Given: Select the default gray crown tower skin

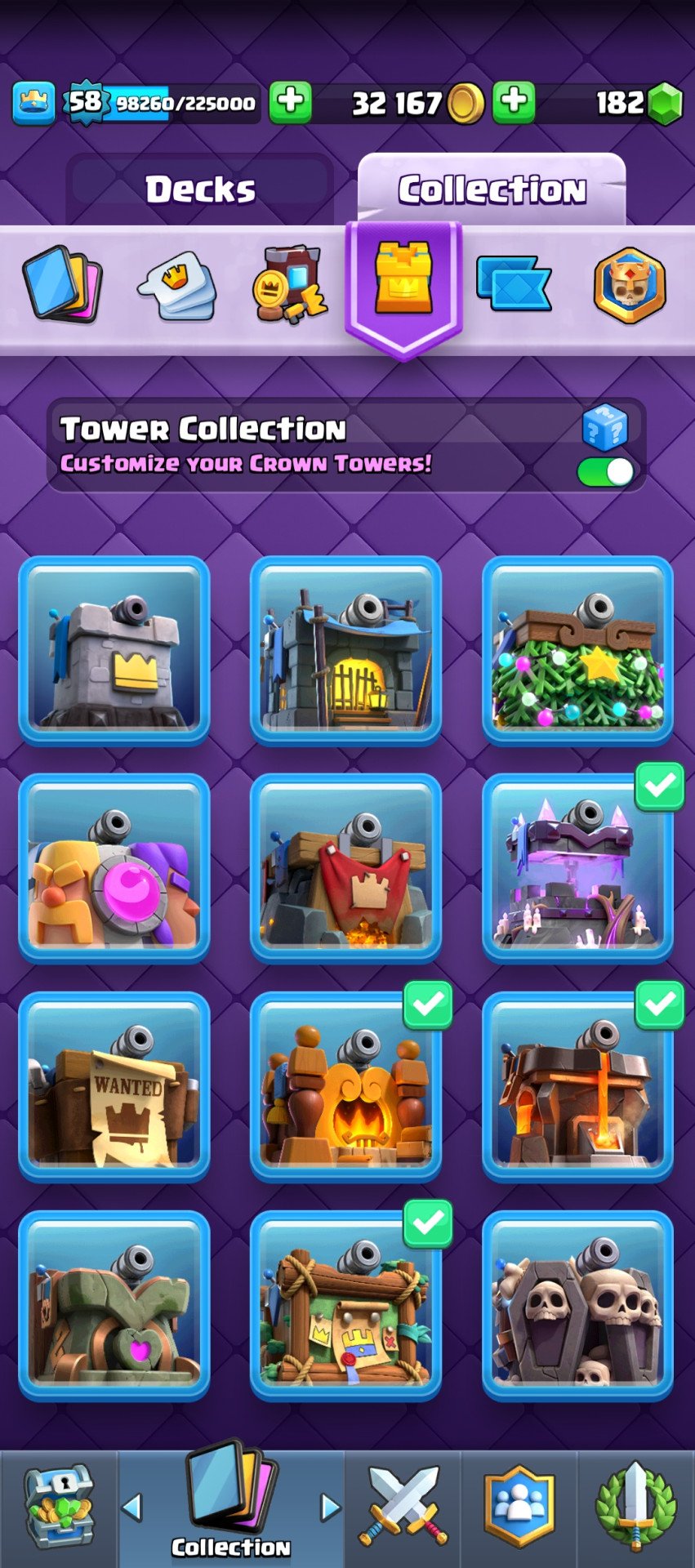Looking at the screenshot, I should coord(114,651).
